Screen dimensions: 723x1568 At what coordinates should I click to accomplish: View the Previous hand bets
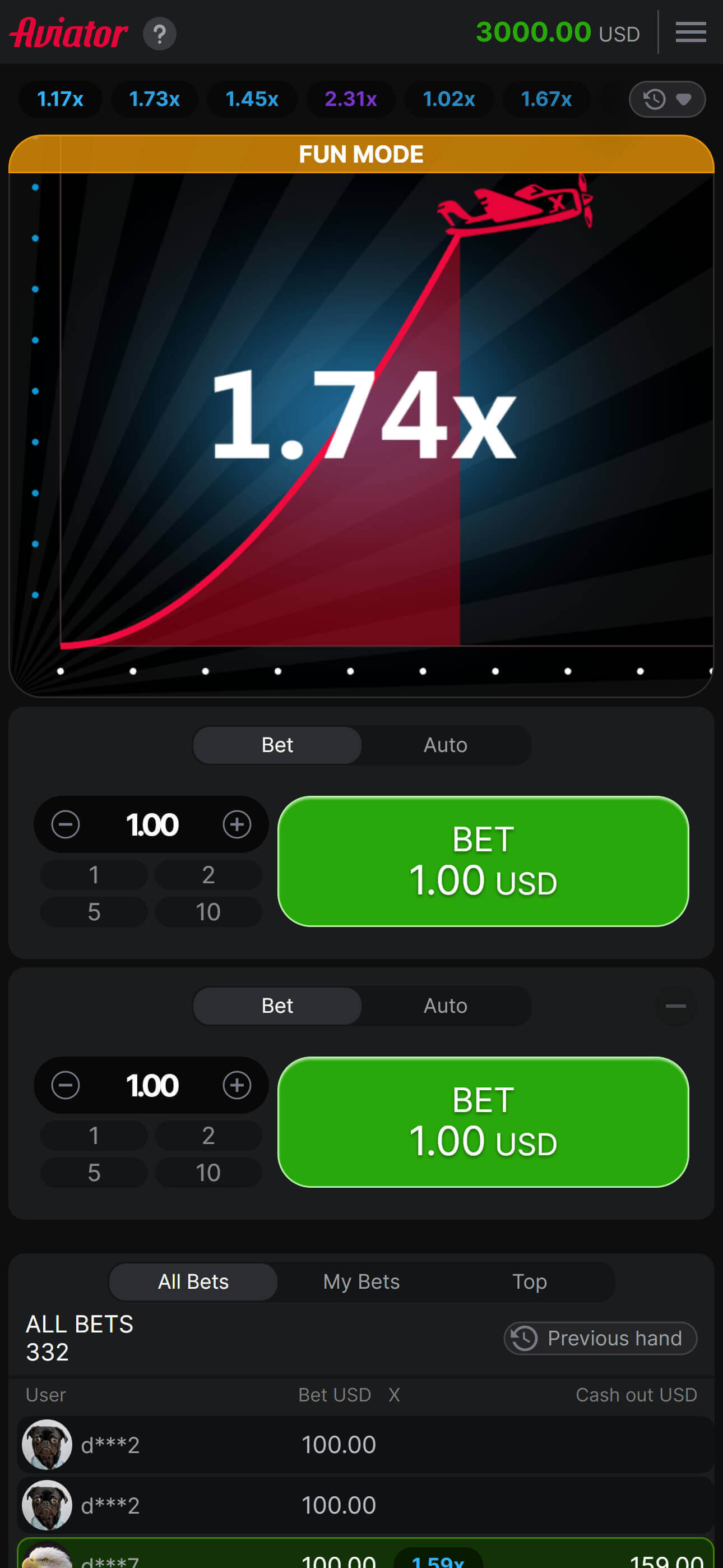tap(600, 1338)
